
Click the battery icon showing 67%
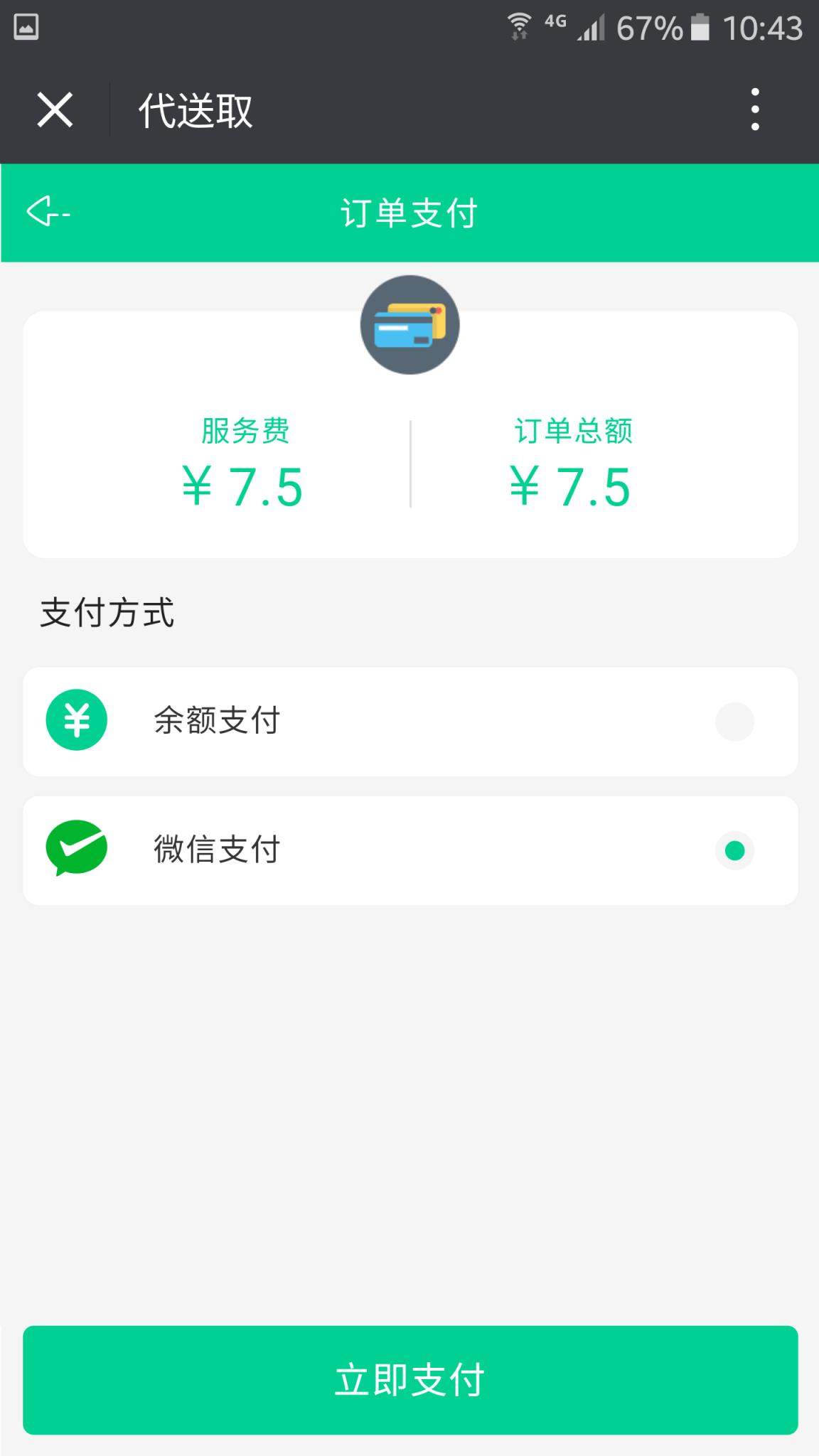click(700, 27)
